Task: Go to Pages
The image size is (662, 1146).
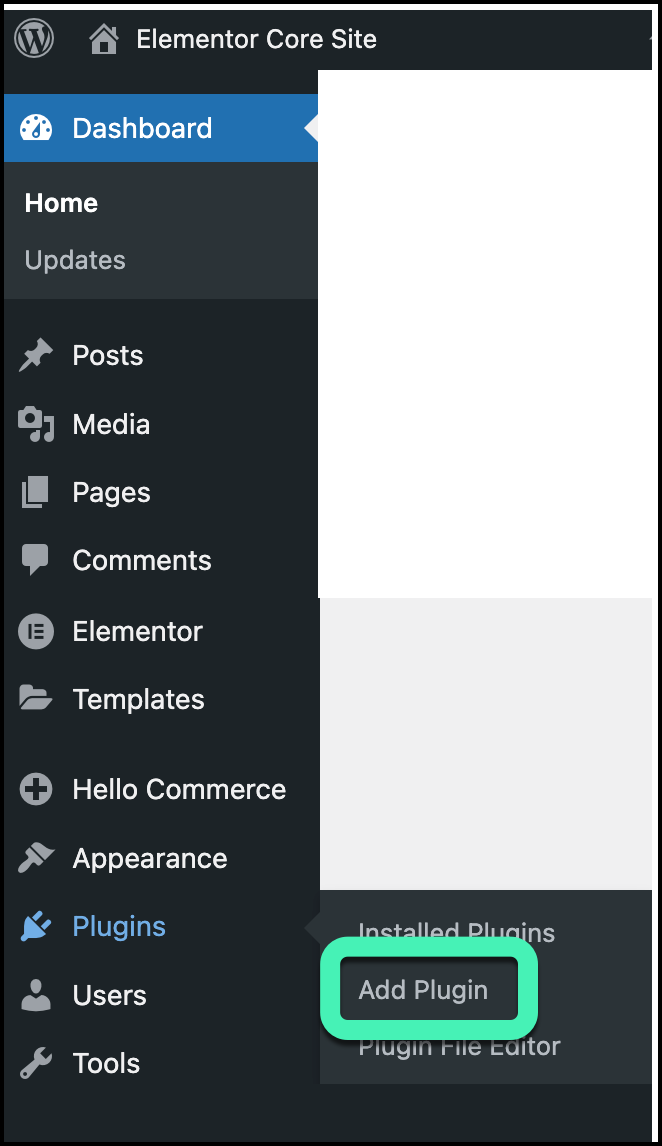Action: [x=111, y=492]
